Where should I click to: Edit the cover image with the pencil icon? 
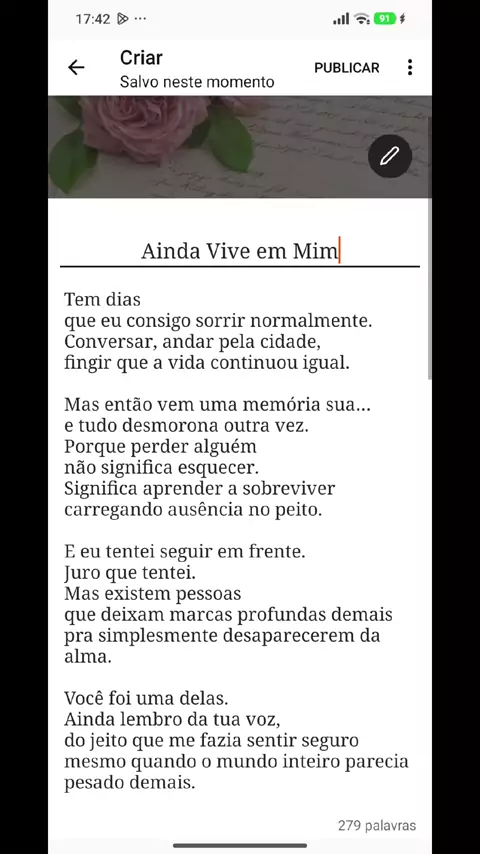[x=390, y=156]
